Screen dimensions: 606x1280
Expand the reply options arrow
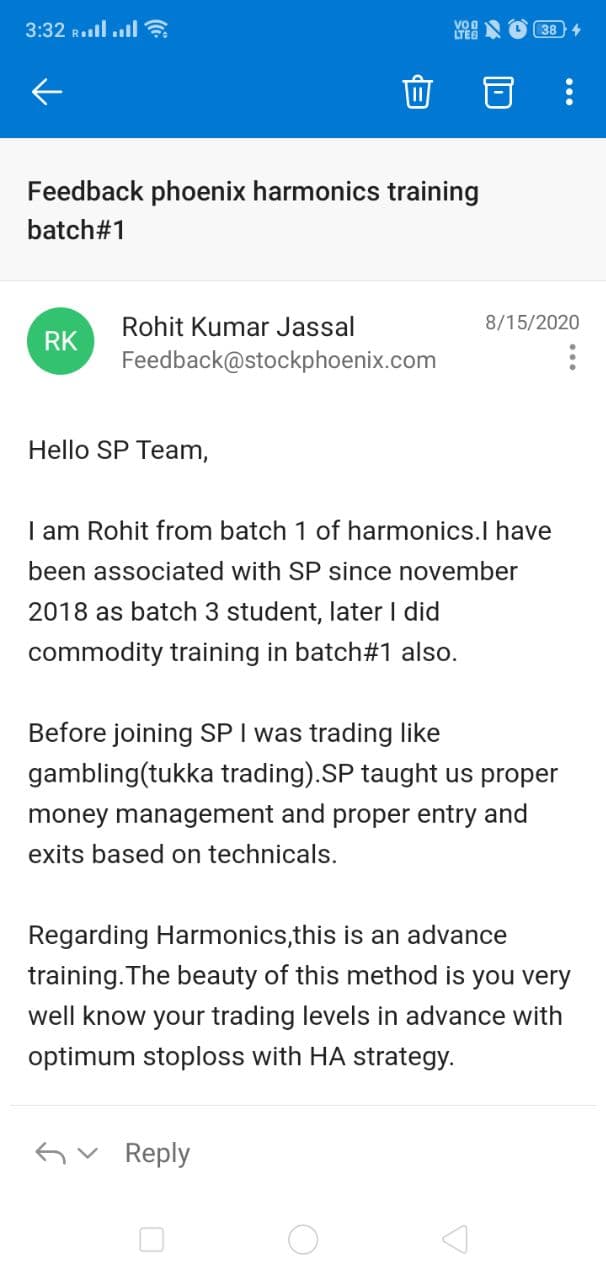pyautogui.click(x=88, y=1153)
